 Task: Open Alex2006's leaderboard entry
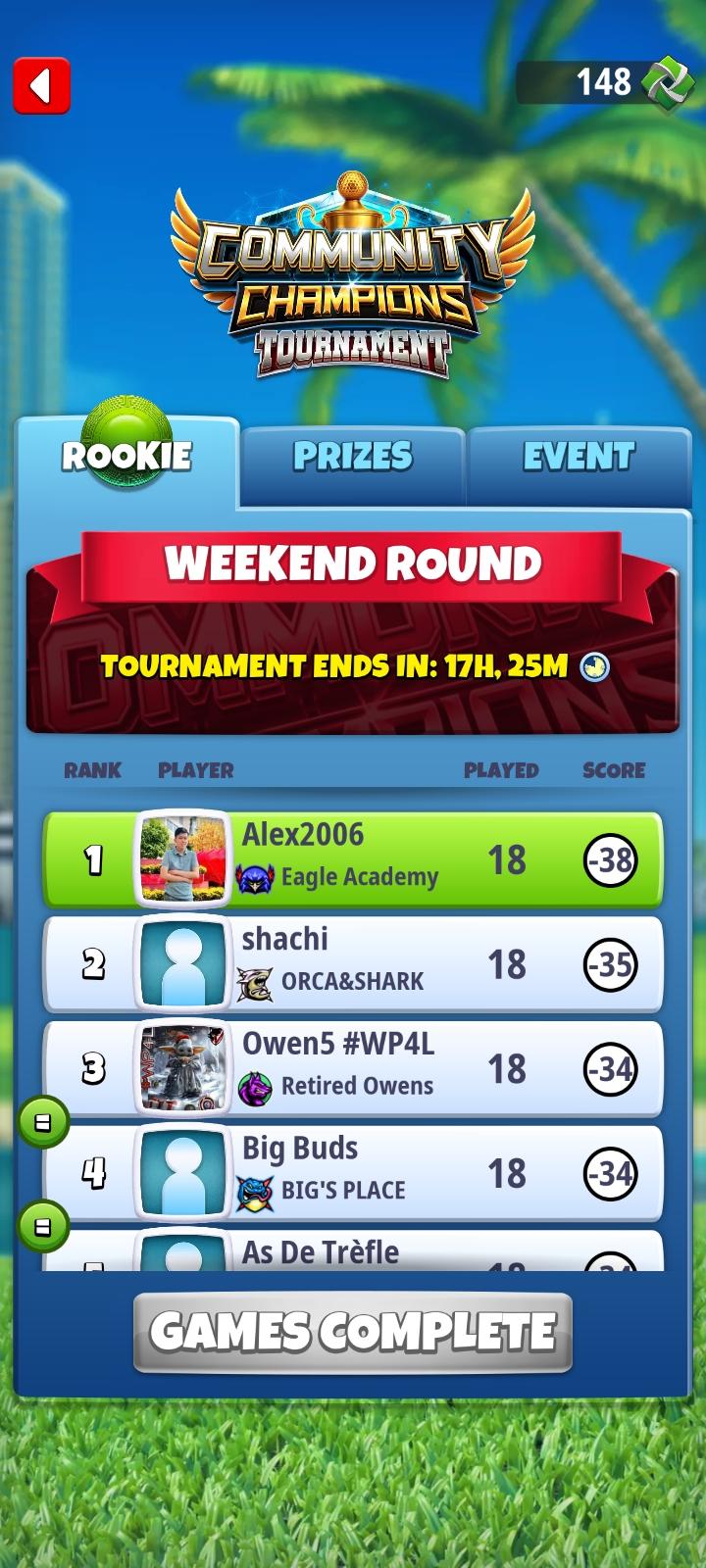[353, 859]
